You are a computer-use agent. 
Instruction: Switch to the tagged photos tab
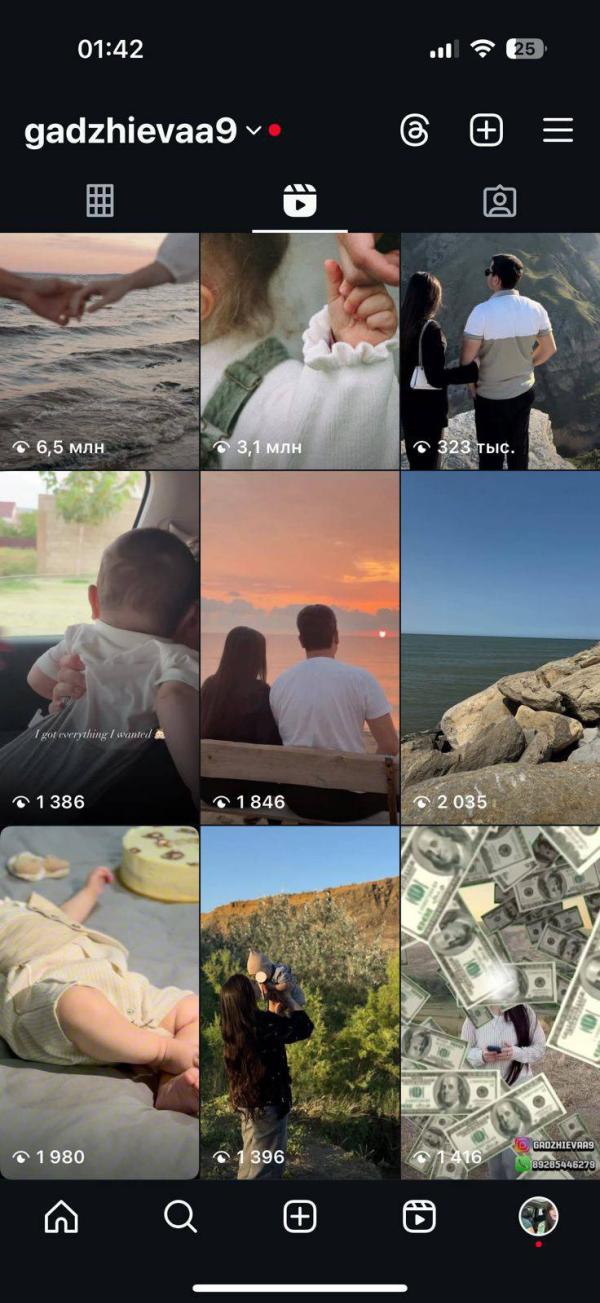pos(499,201)
